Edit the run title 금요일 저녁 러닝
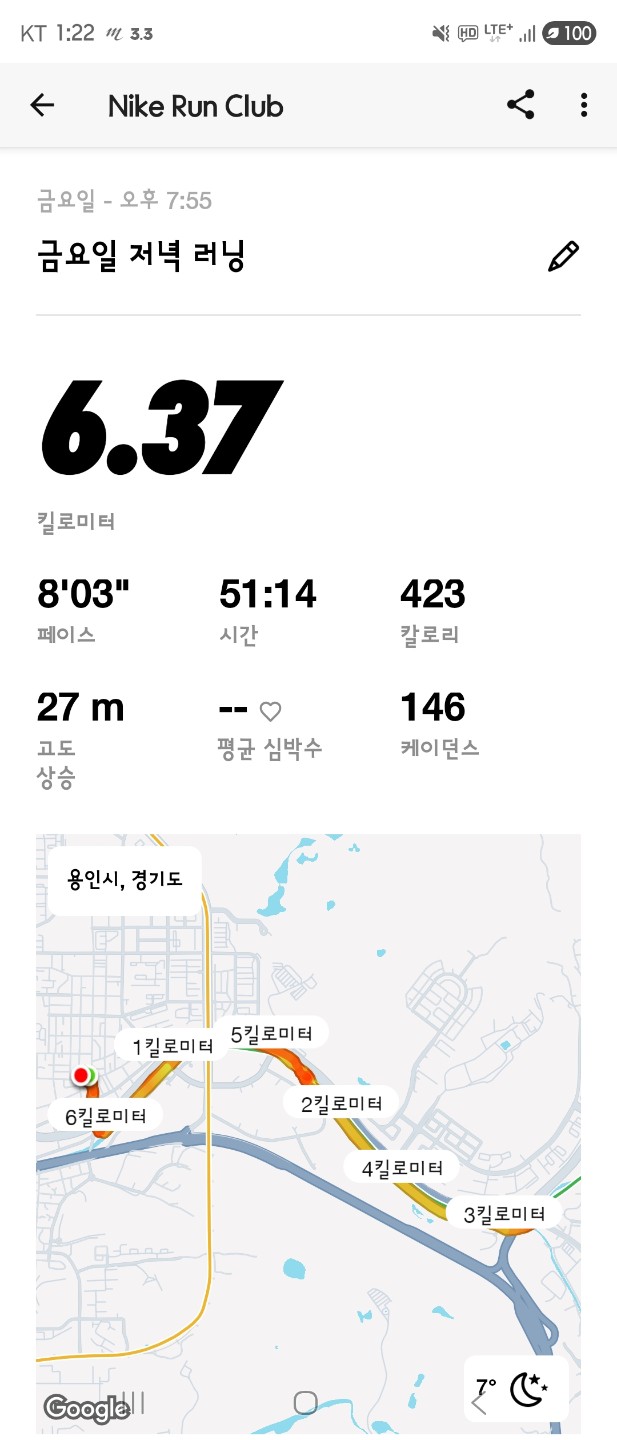 tap(563, 256)
